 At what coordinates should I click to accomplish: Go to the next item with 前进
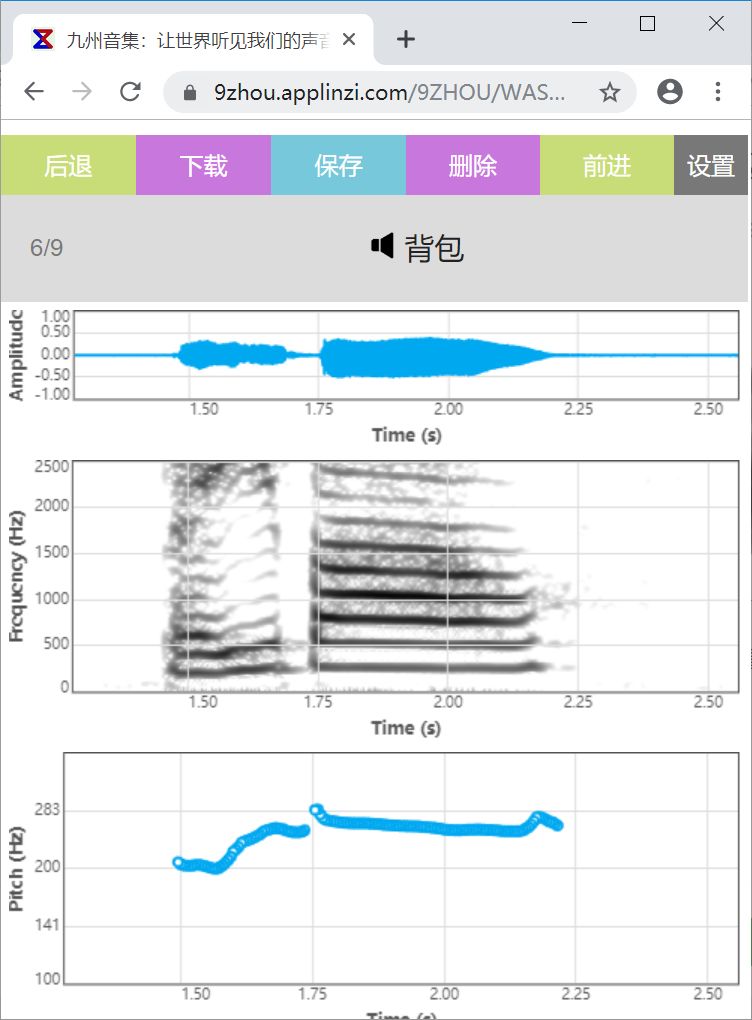(607, 166)
